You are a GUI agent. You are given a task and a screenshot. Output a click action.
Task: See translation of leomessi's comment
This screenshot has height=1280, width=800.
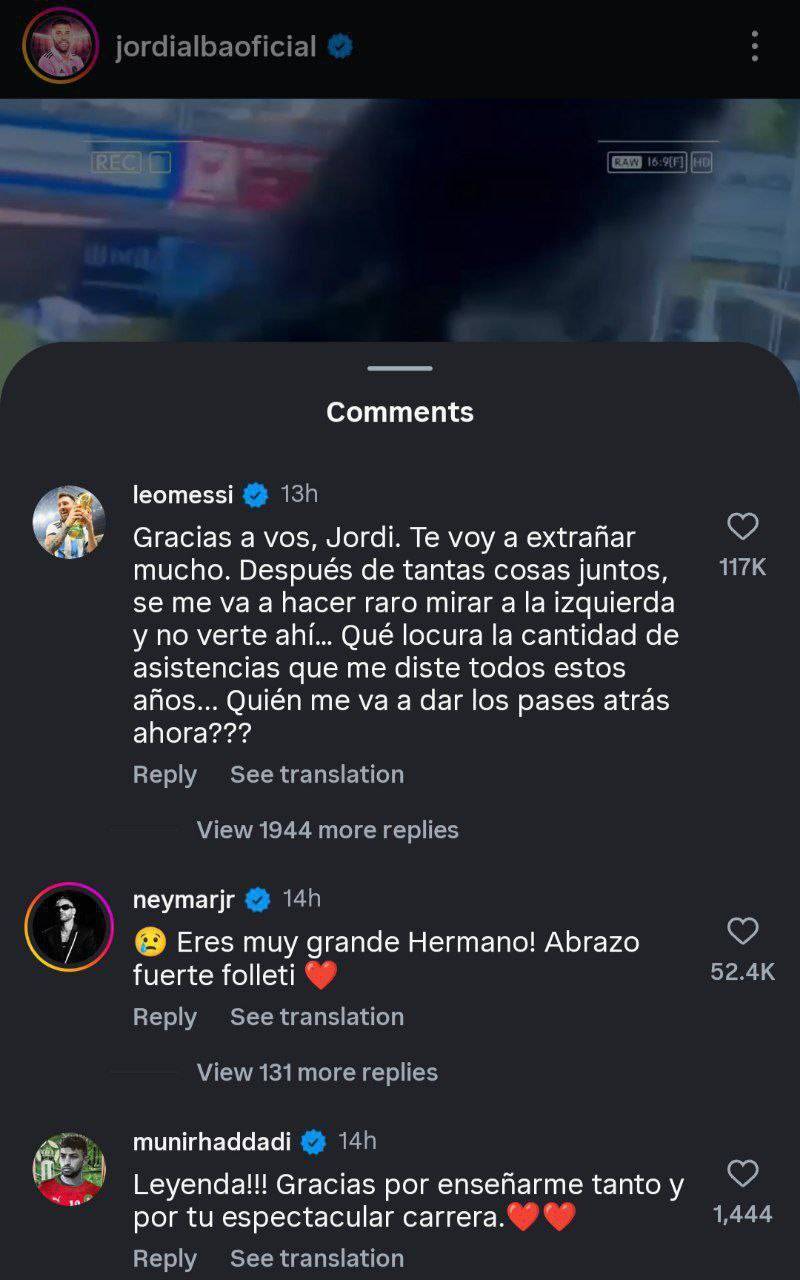click(317, 775)
